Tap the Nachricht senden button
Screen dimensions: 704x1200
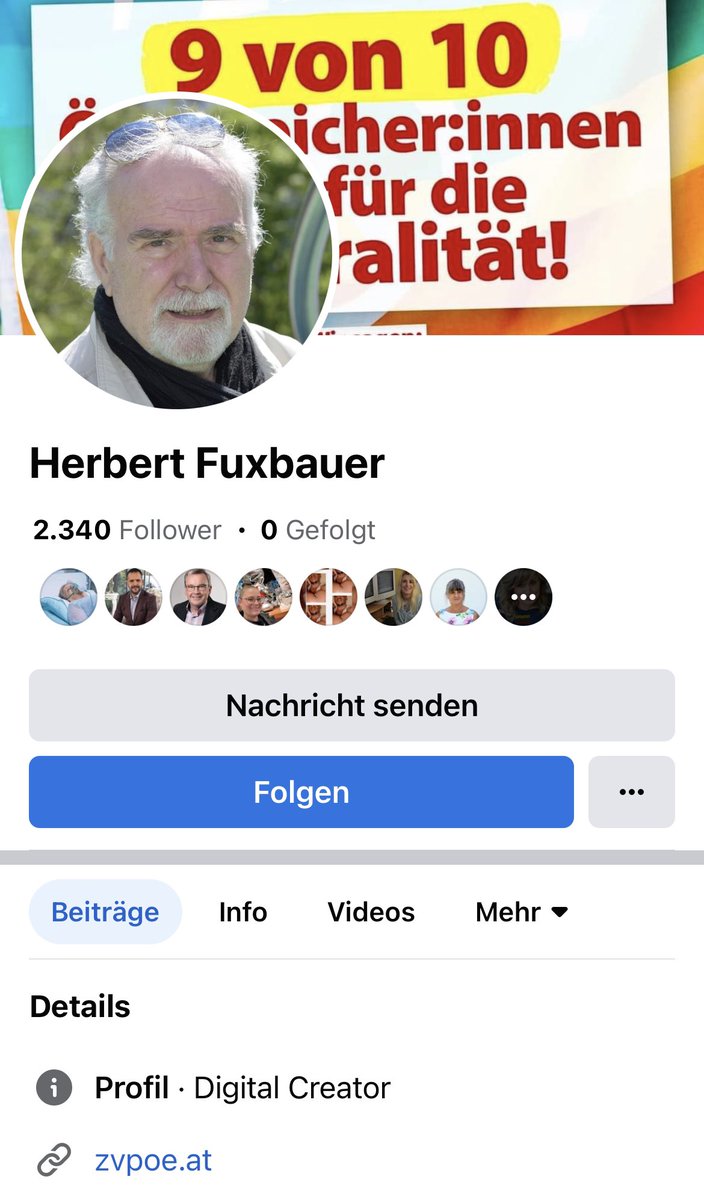pos(352,705)
